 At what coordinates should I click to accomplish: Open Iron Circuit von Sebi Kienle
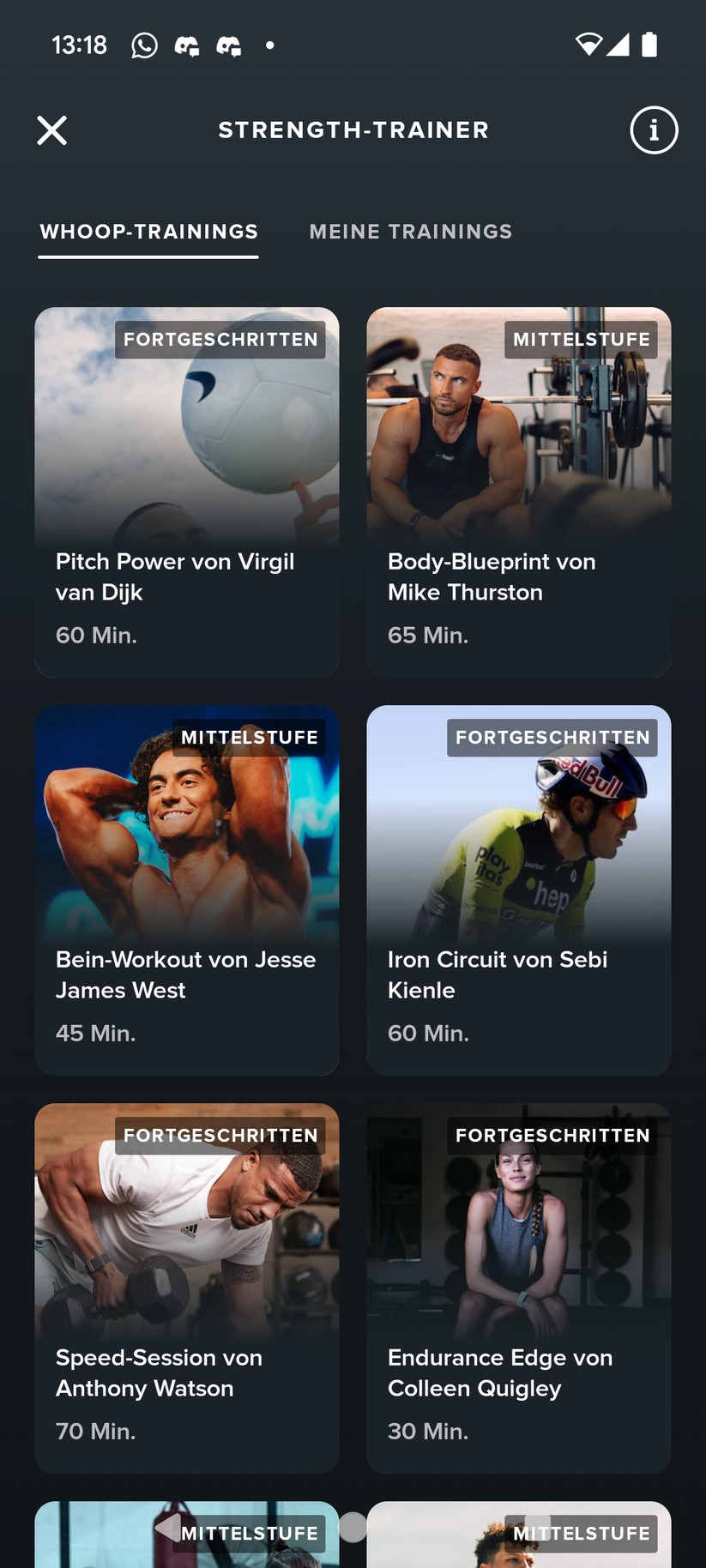pyautogui.click(x=518, y=889)
